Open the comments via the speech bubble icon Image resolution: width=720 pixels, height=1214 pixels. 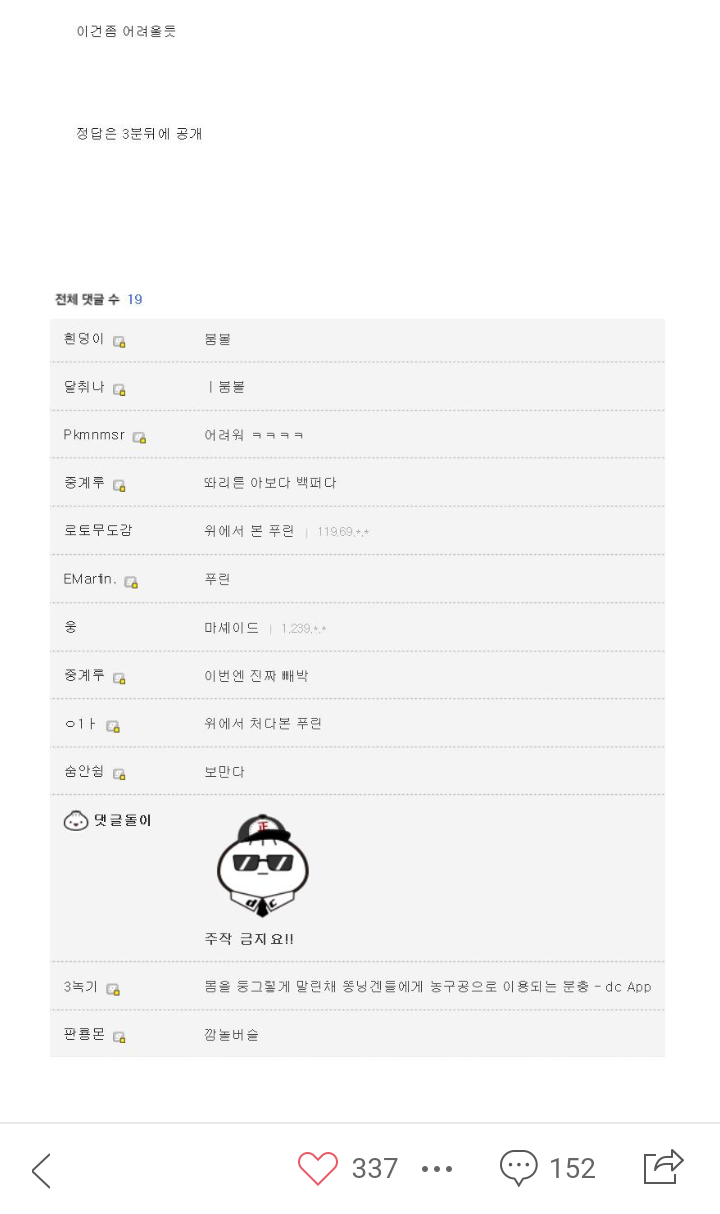(519, 1167)
